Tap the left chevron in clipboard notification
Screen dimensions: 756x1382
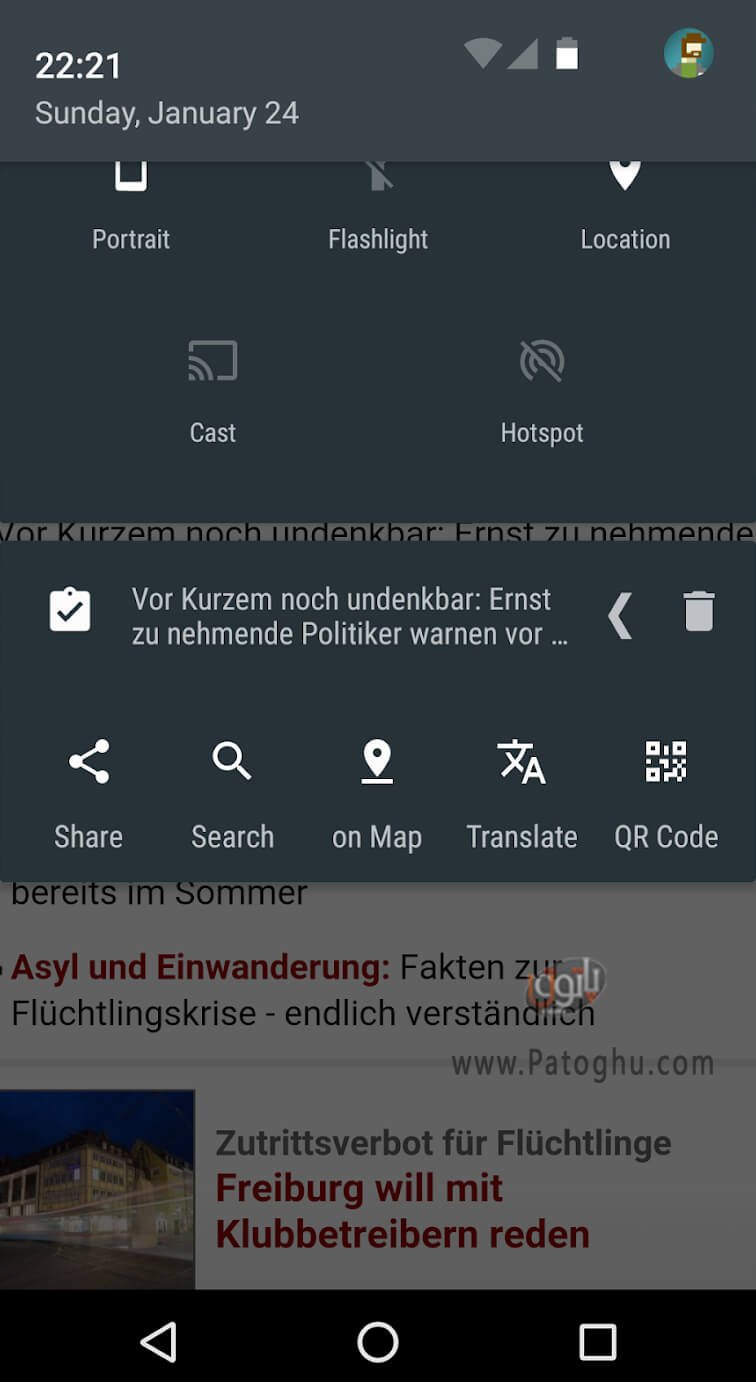point(620,614)
